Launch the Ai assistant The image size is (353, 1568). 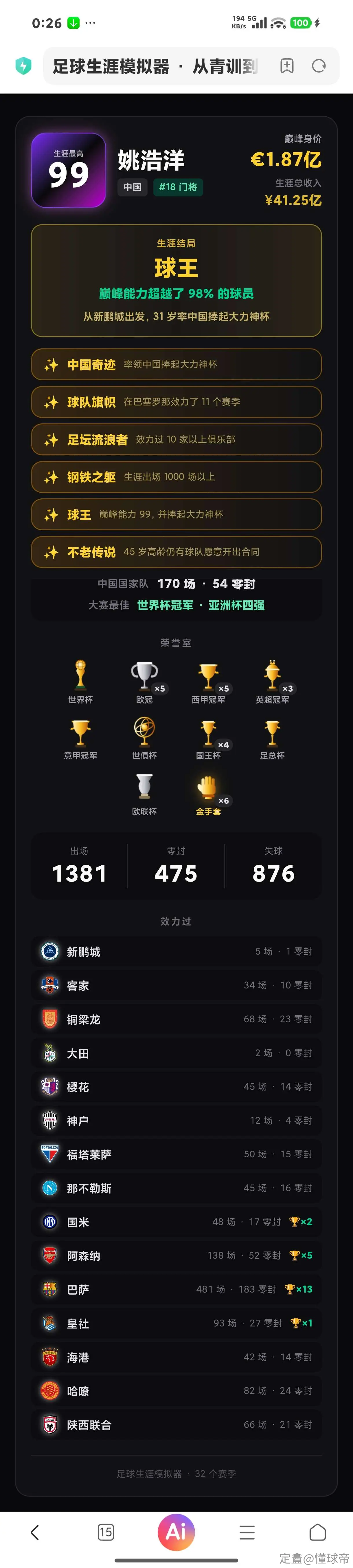click(176, 1532)
